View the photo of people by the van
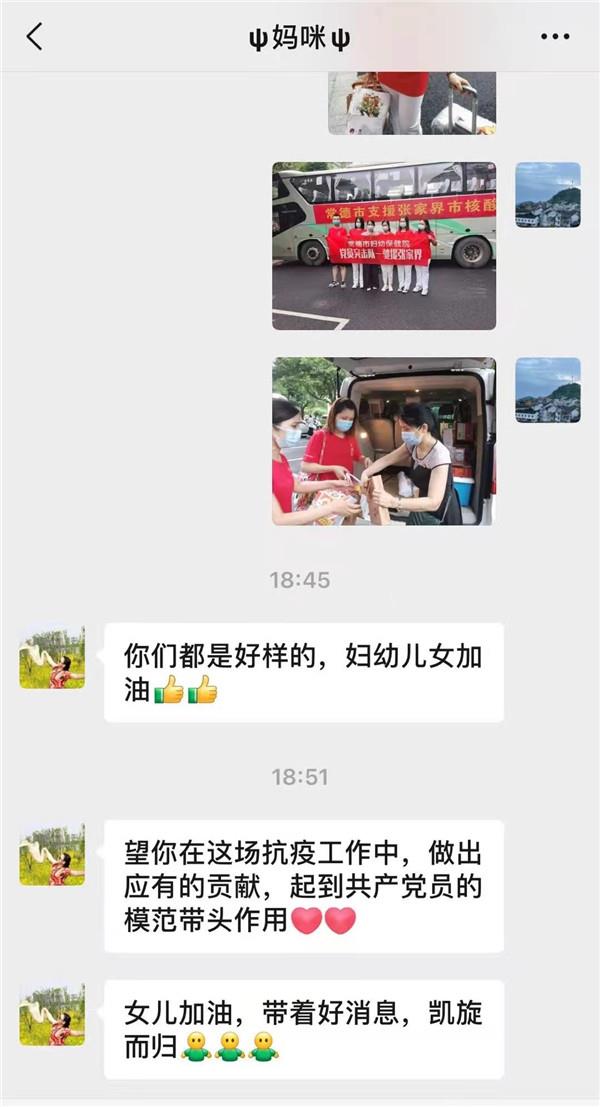 point(384,441)
